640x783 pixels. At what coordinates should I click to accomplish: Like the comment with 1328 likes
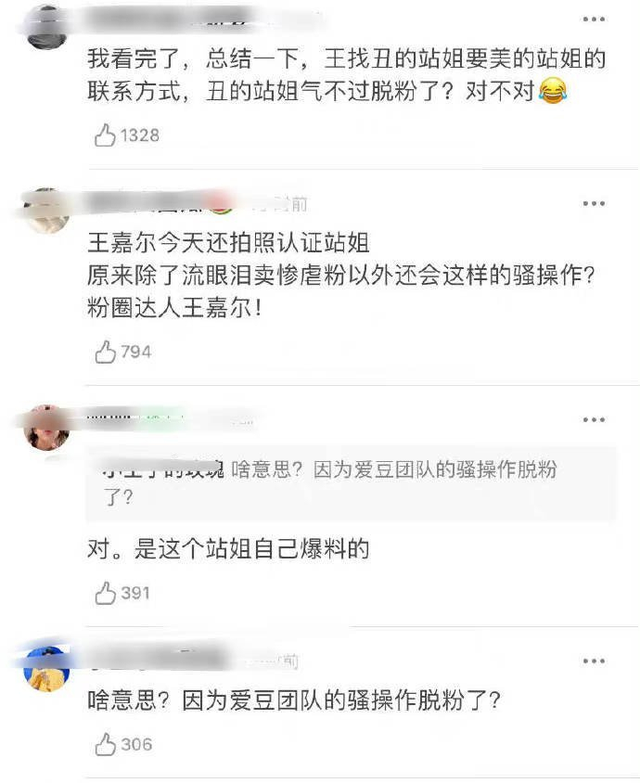click(106, 136)
